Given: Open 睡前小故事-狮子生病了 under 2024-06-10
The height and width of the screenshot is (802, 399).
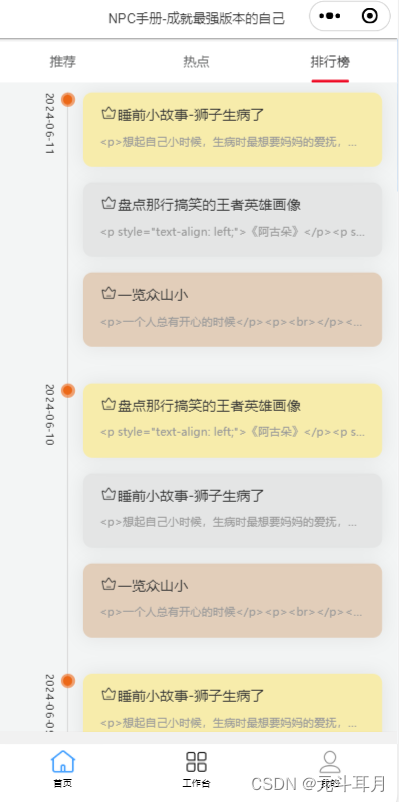Looking at the screenshot, I should (x=232, y=510).
